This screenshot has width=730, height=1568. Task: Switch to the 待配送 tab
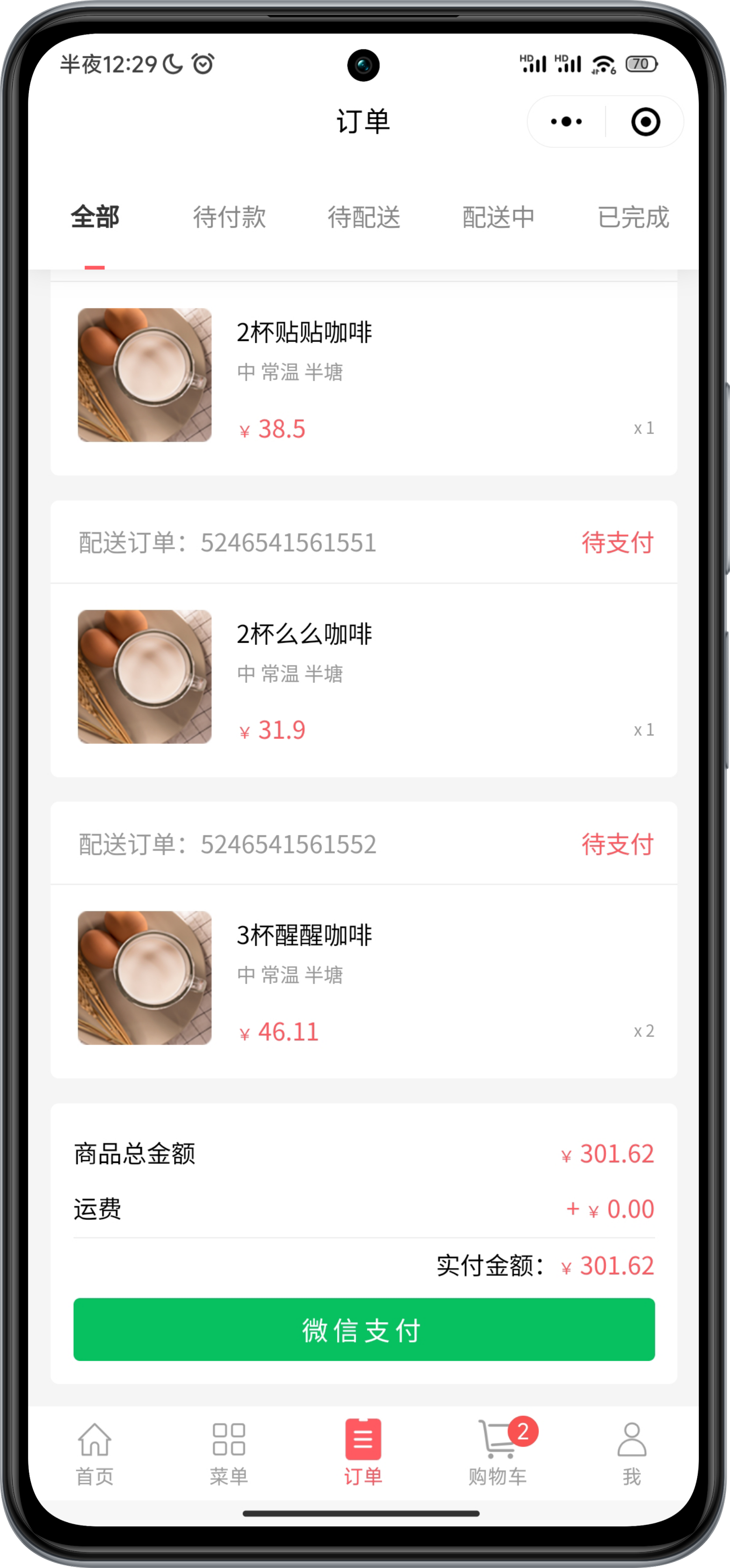(364, 217)
